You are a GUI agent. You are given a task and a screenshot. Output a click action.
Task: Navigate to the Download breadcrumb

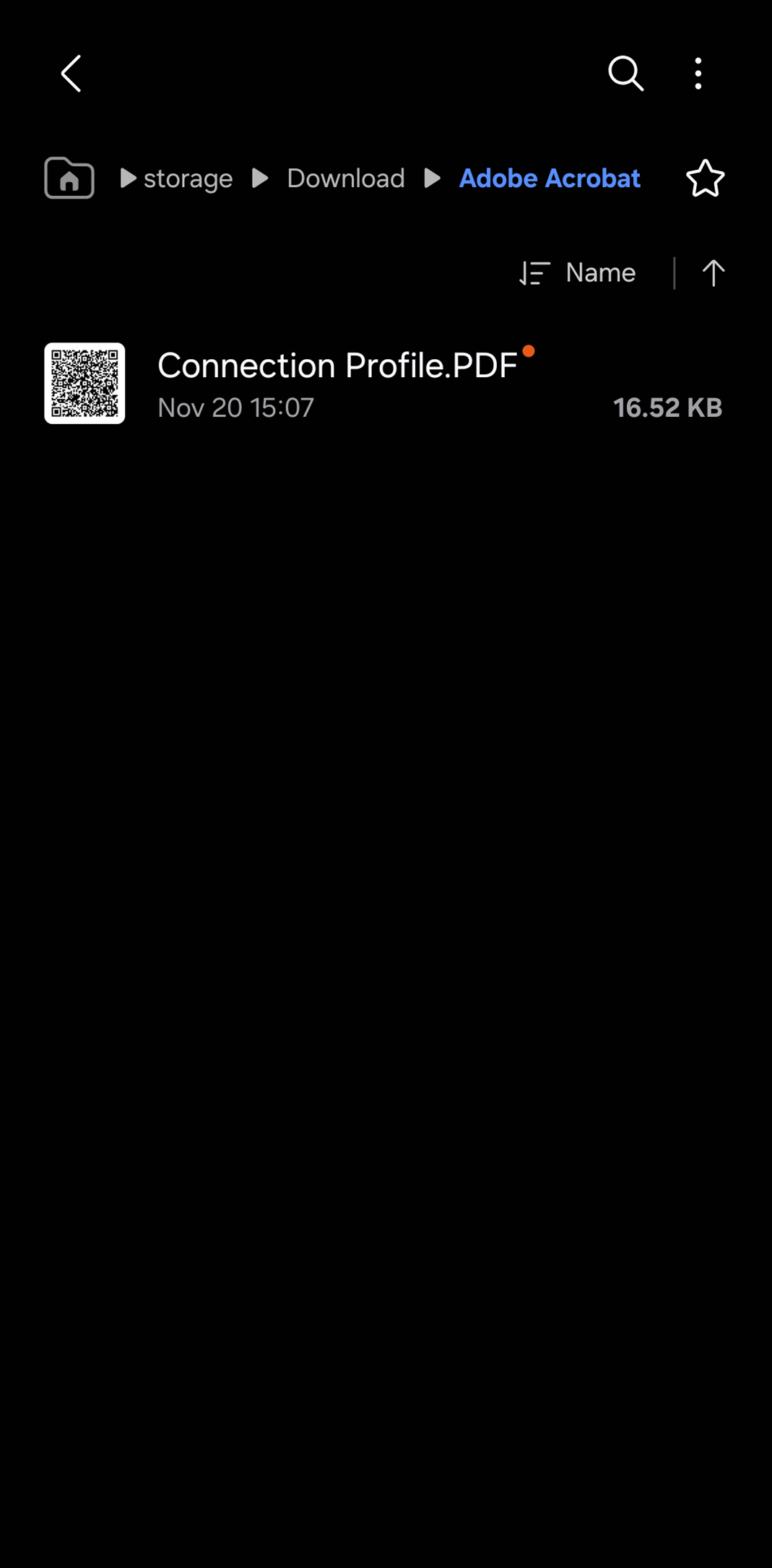coord(345,178)
